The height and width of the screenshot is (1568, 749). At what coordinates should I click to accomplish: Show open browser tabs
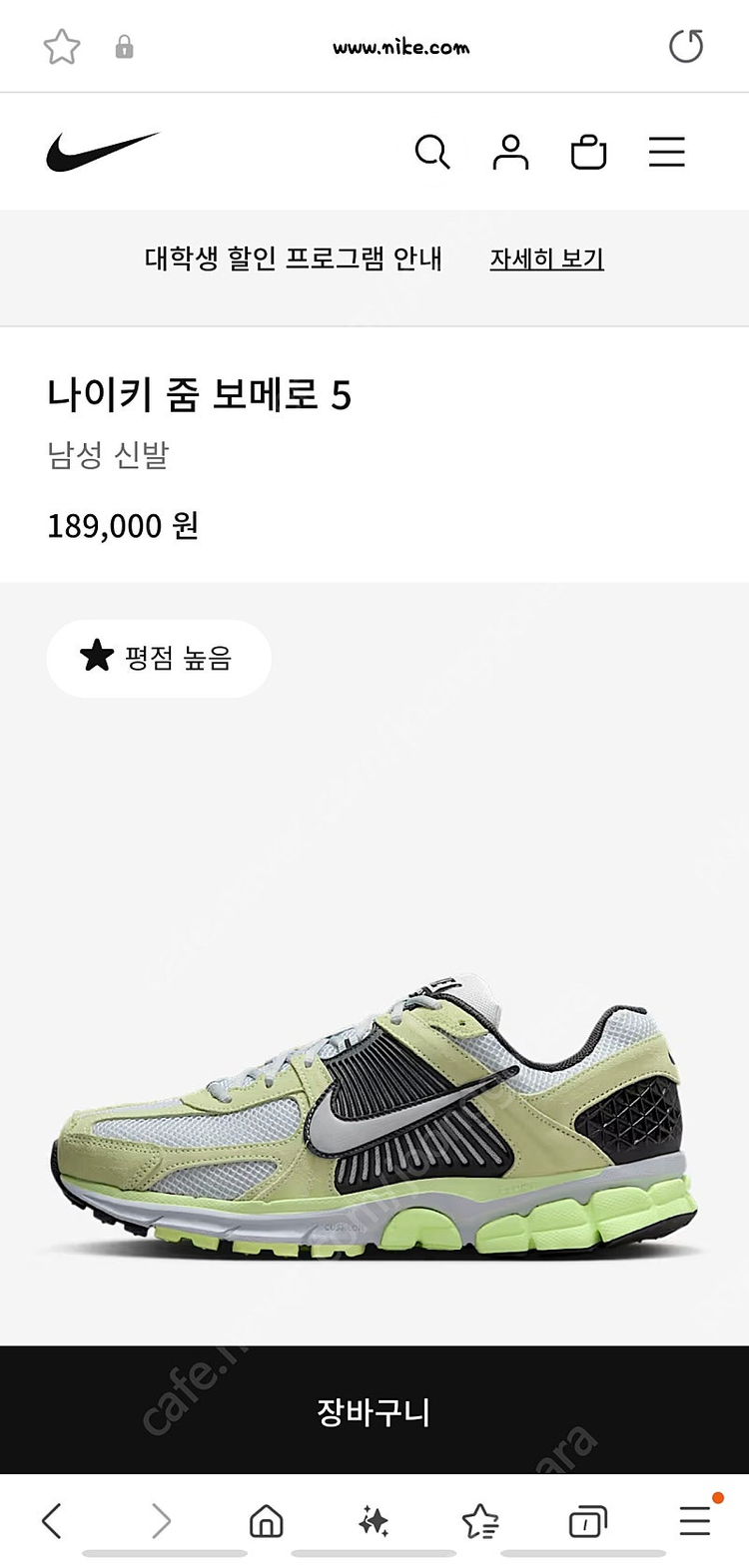(587, 1521)
